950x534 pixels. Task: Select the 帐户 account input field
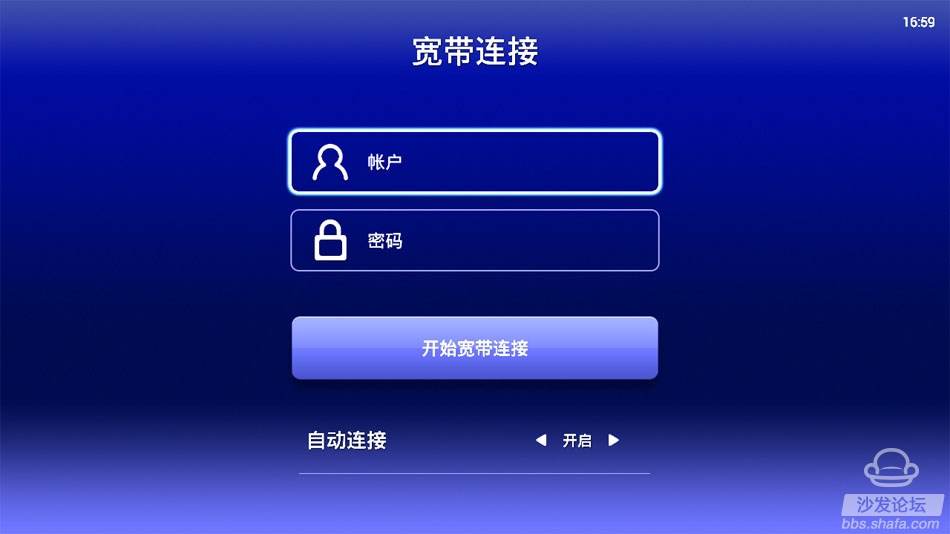pyautogui.click(x=475, y=162)
